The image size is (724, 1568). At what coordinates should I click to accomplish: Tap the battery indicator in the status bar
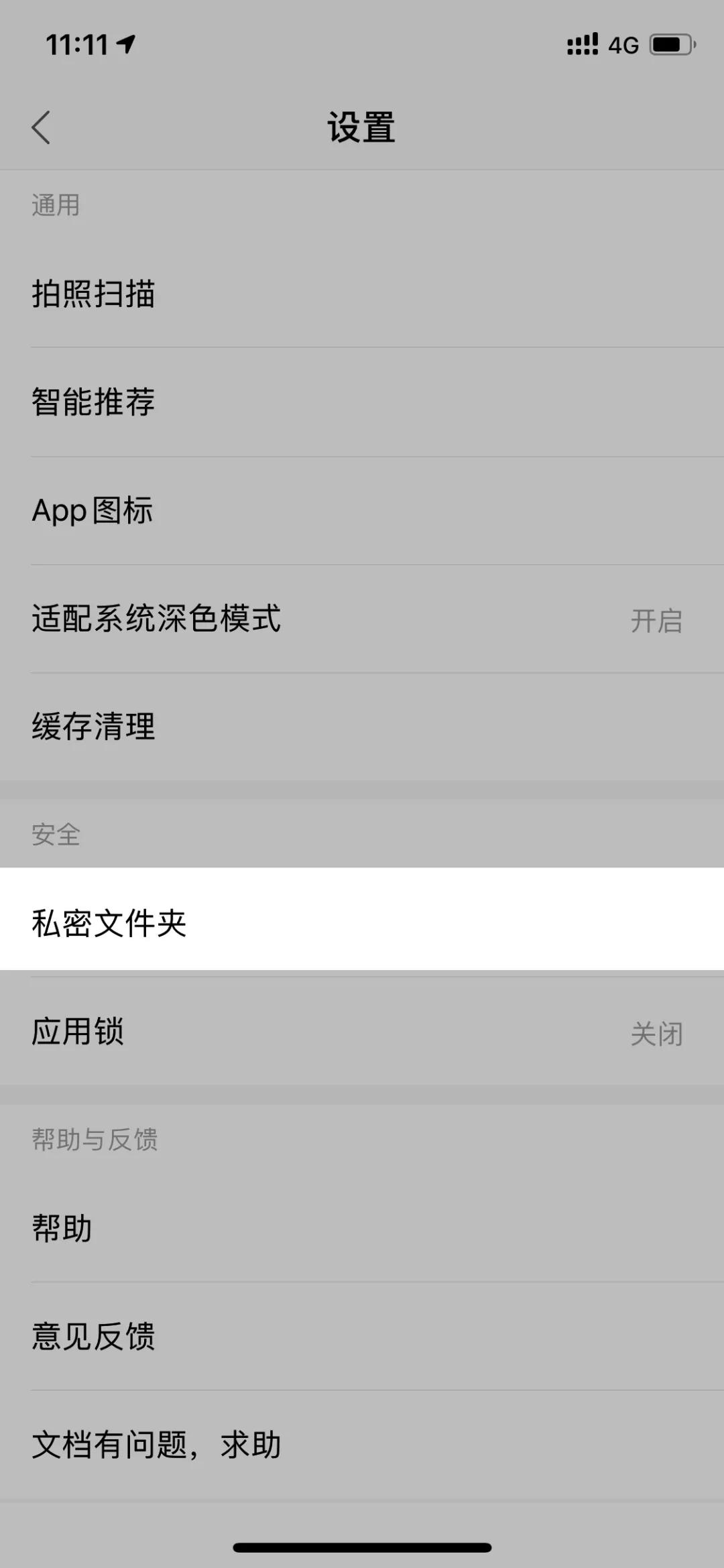click(670, 42)
